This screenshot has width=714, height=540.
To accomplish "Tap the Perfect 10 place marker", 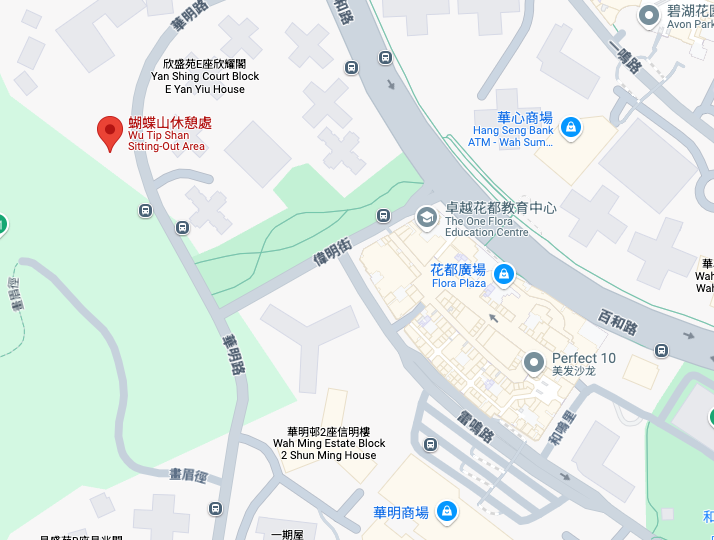I will (535, 361).
